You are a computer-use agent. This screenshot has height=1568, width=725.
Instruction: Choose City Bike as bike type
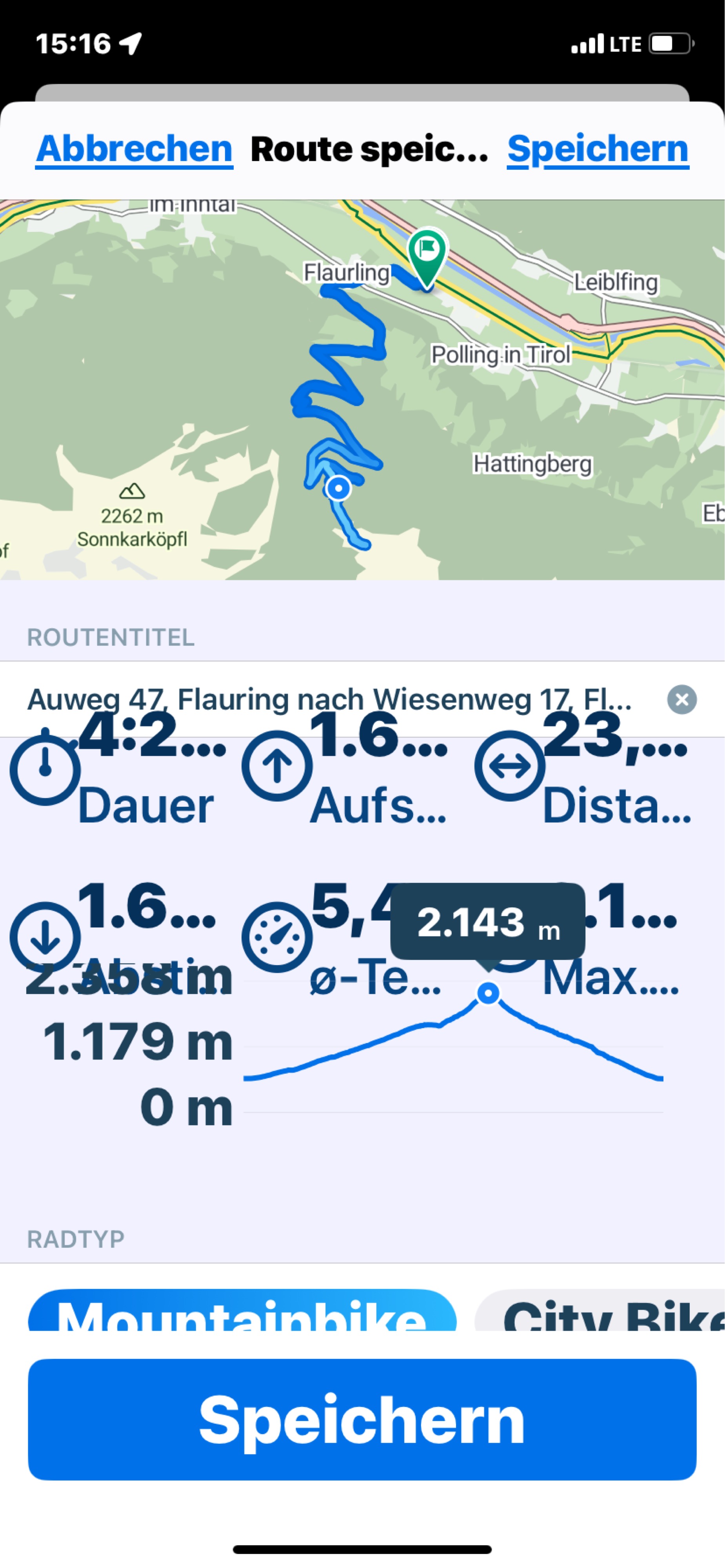click(600, 1310)
